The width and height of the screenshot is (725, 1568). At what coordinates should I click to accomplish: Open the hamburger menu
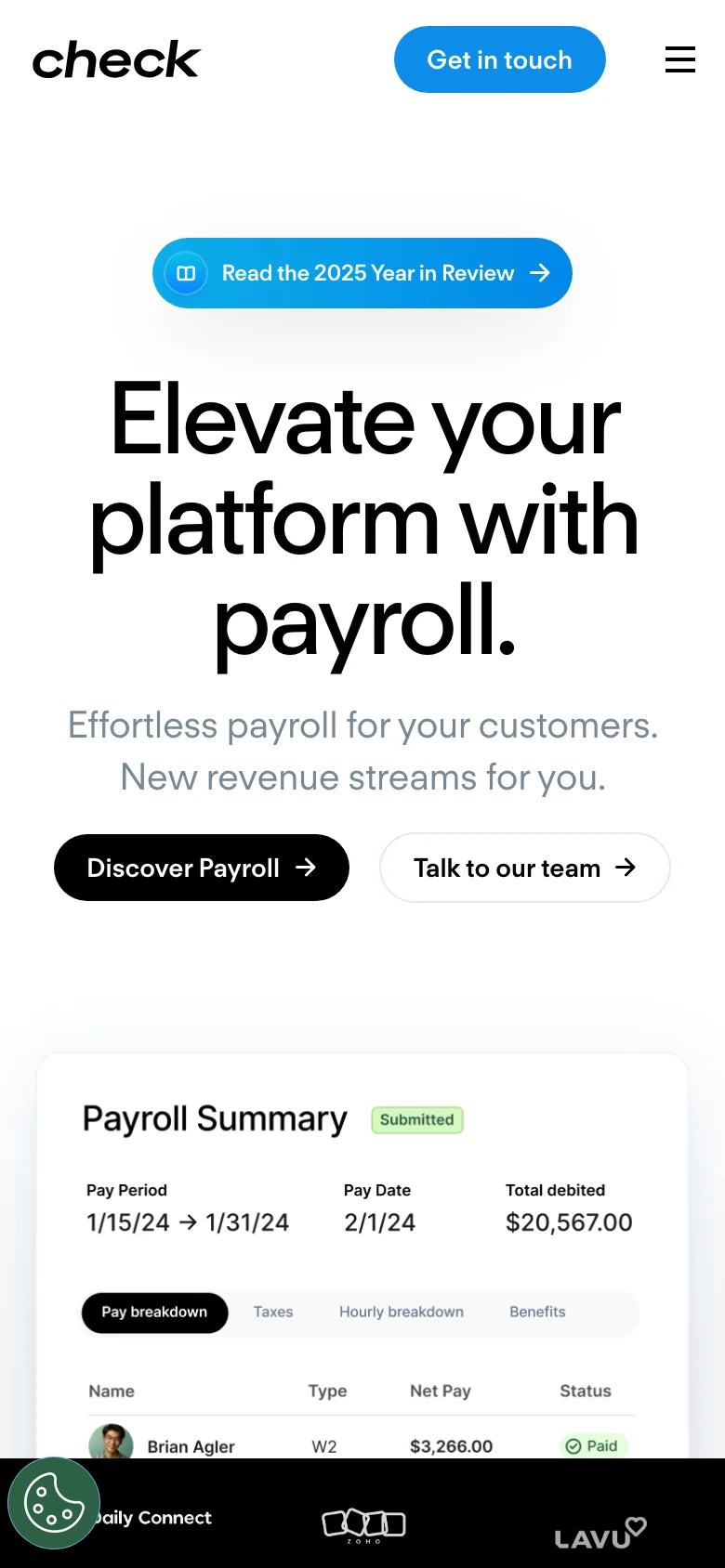(679, 59)
